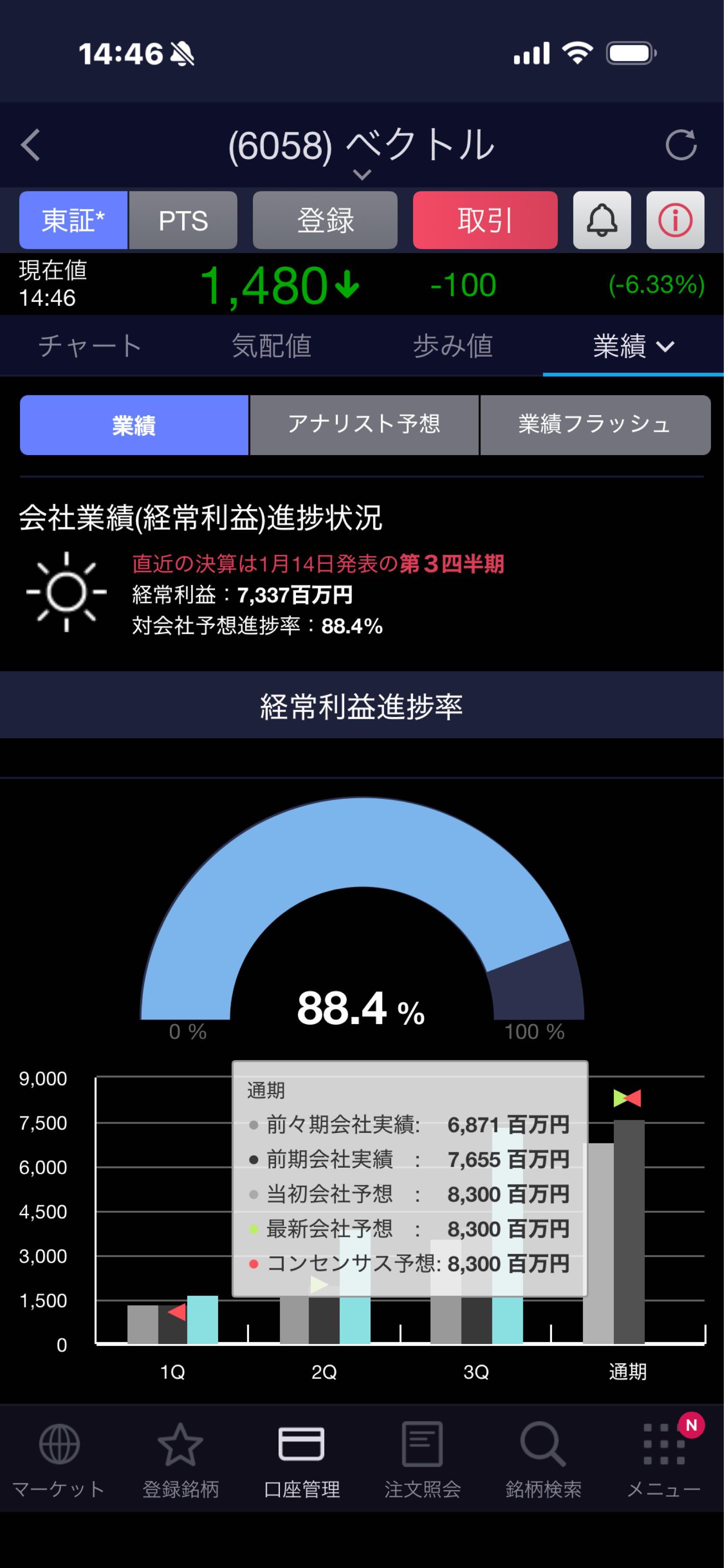Image resolution: width=724 pixels, height=1568 pixels.
Task: Go back using the top-left arrow
Action: 30,145
